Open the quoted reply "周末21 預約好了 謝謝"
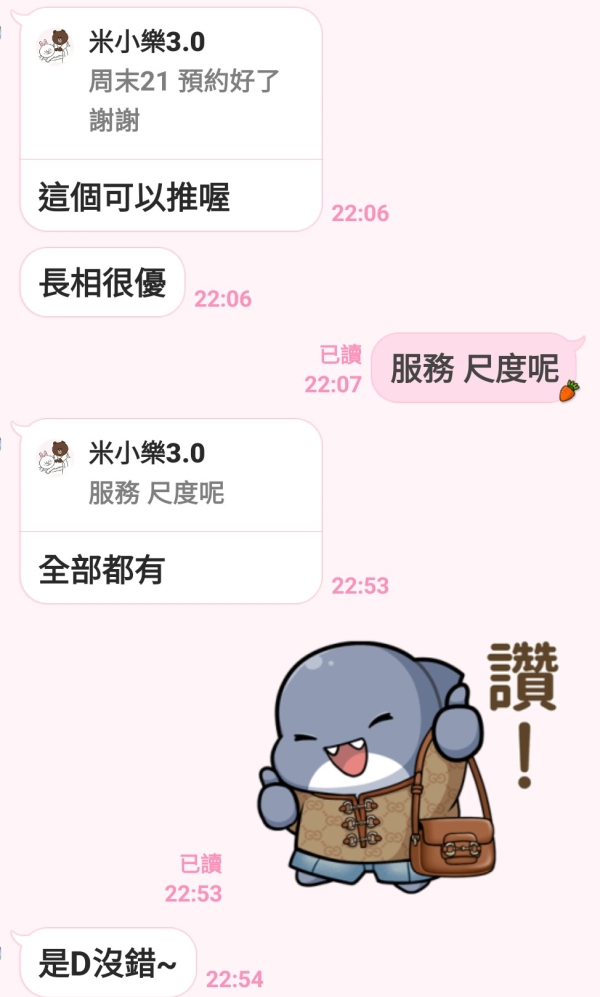 (x=170, y=84)
